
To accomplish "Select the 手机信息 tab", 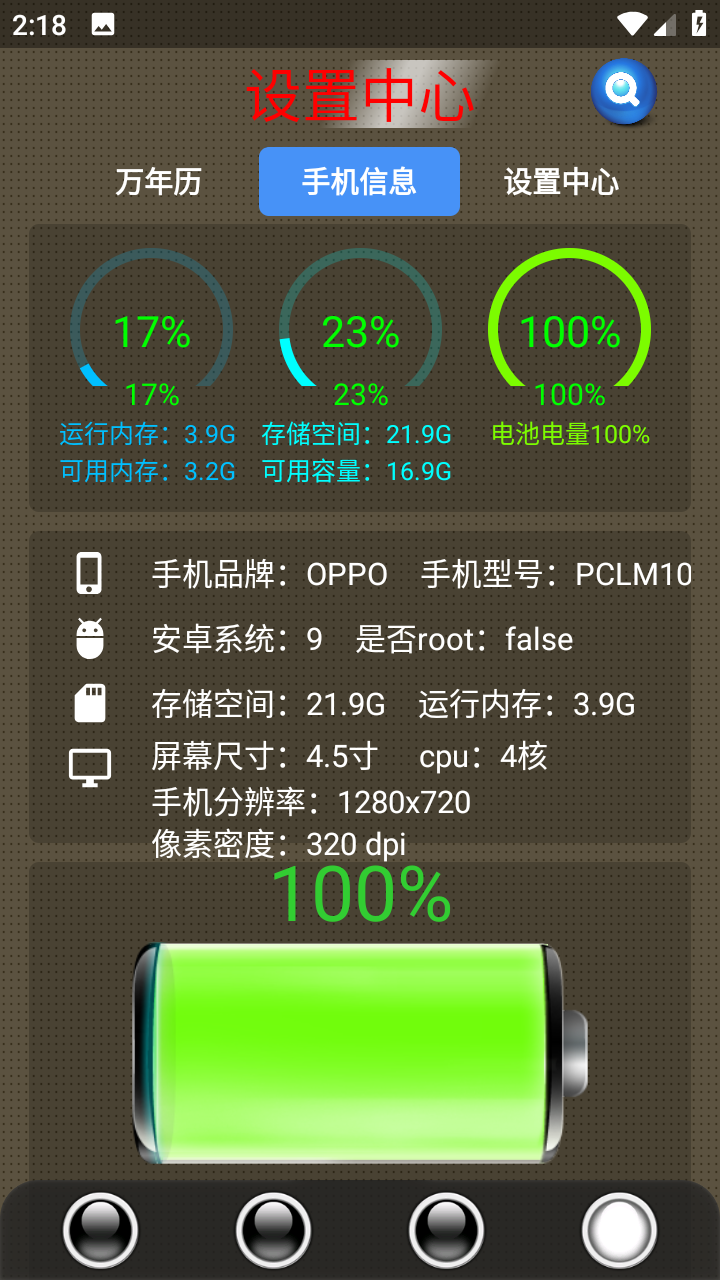I will (x=359, y=182).
